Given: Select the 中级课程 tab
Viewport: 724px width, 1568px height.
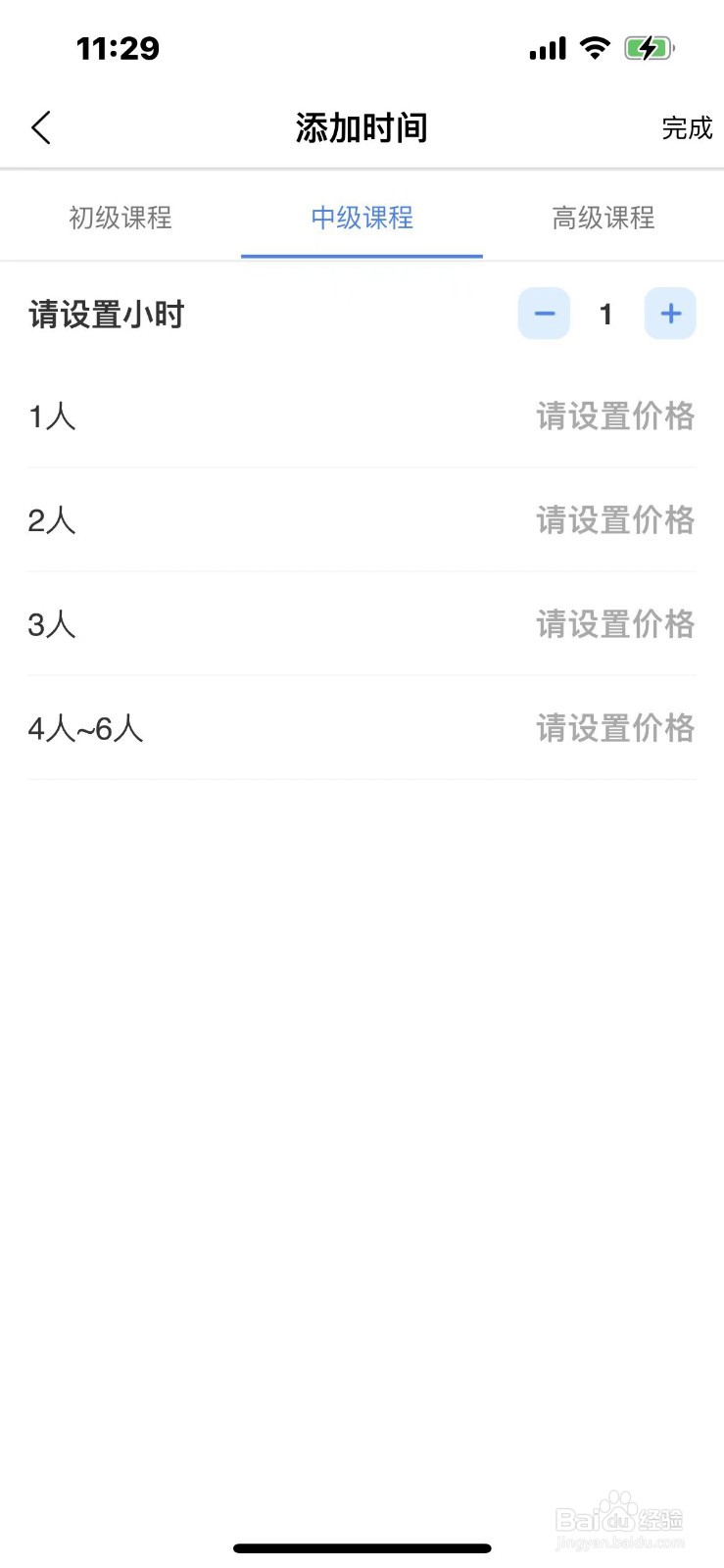Looking at the screenshot, I should (x=362, y=218).
